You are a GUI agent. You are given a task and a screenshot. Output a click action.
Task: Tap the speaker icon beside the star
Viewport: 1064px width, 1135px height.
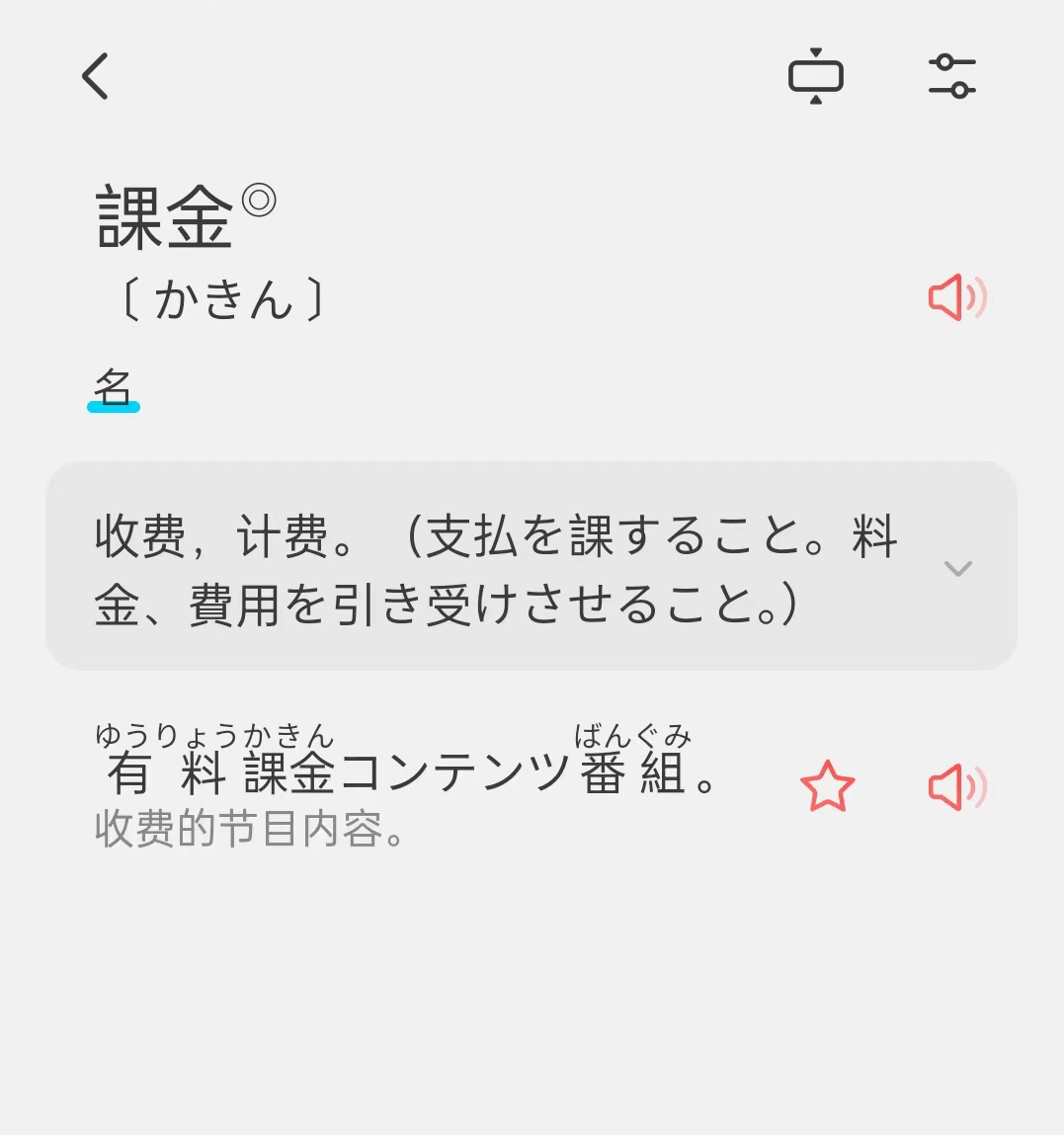click(x=954, y=787)
